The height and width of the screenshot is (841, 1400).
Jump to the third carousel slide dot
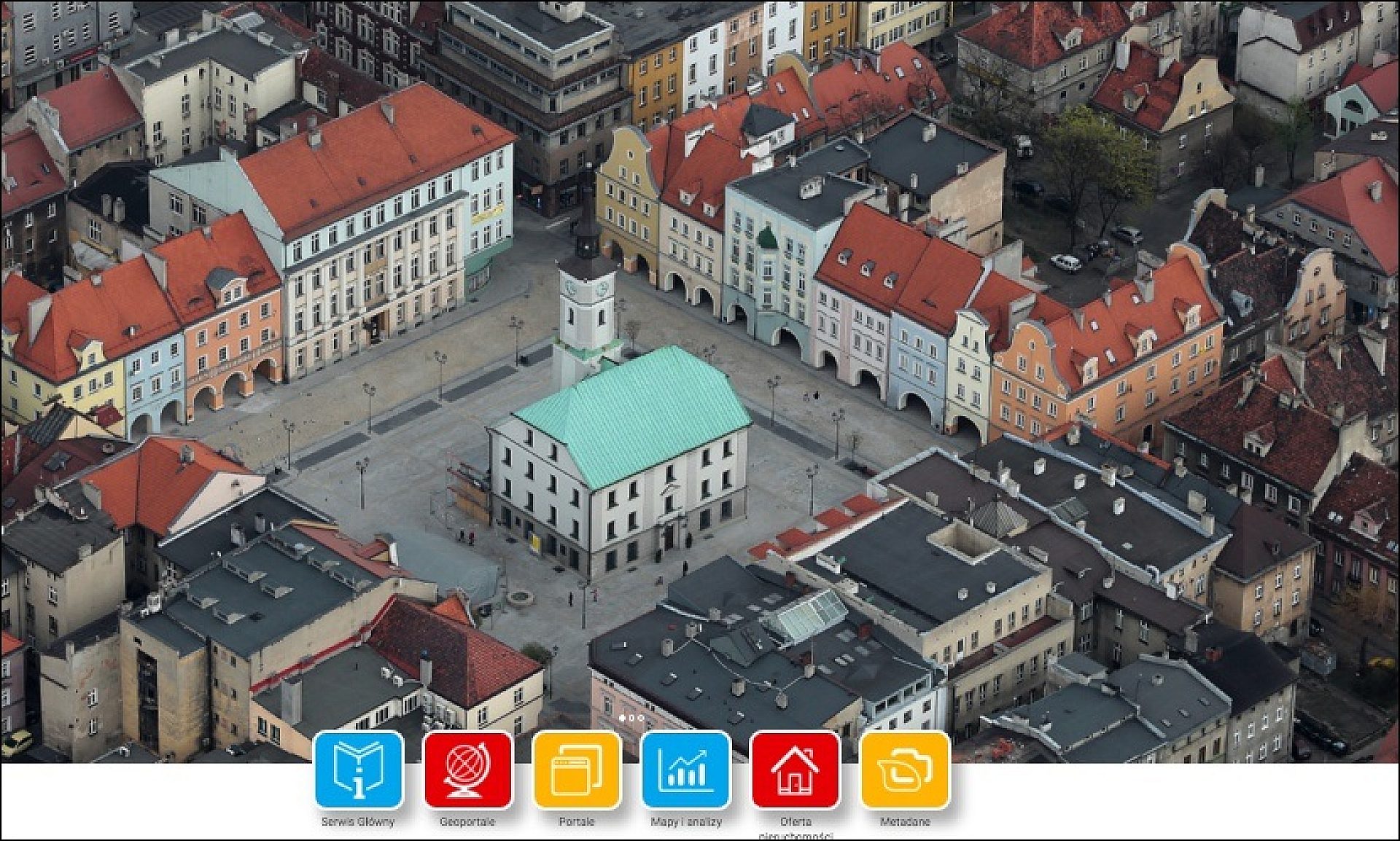pos(641,719)
